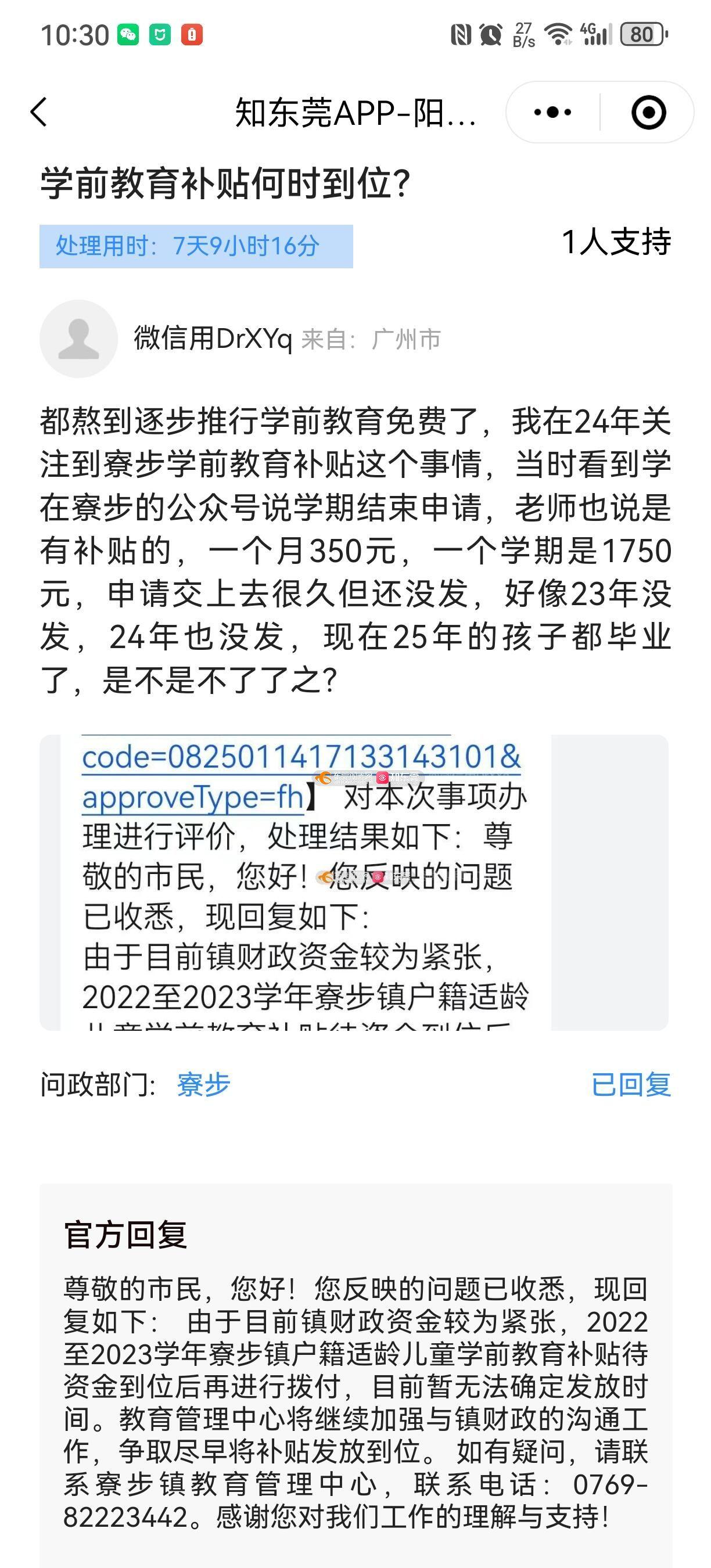Open the mini program more options menu

point(552,113)
